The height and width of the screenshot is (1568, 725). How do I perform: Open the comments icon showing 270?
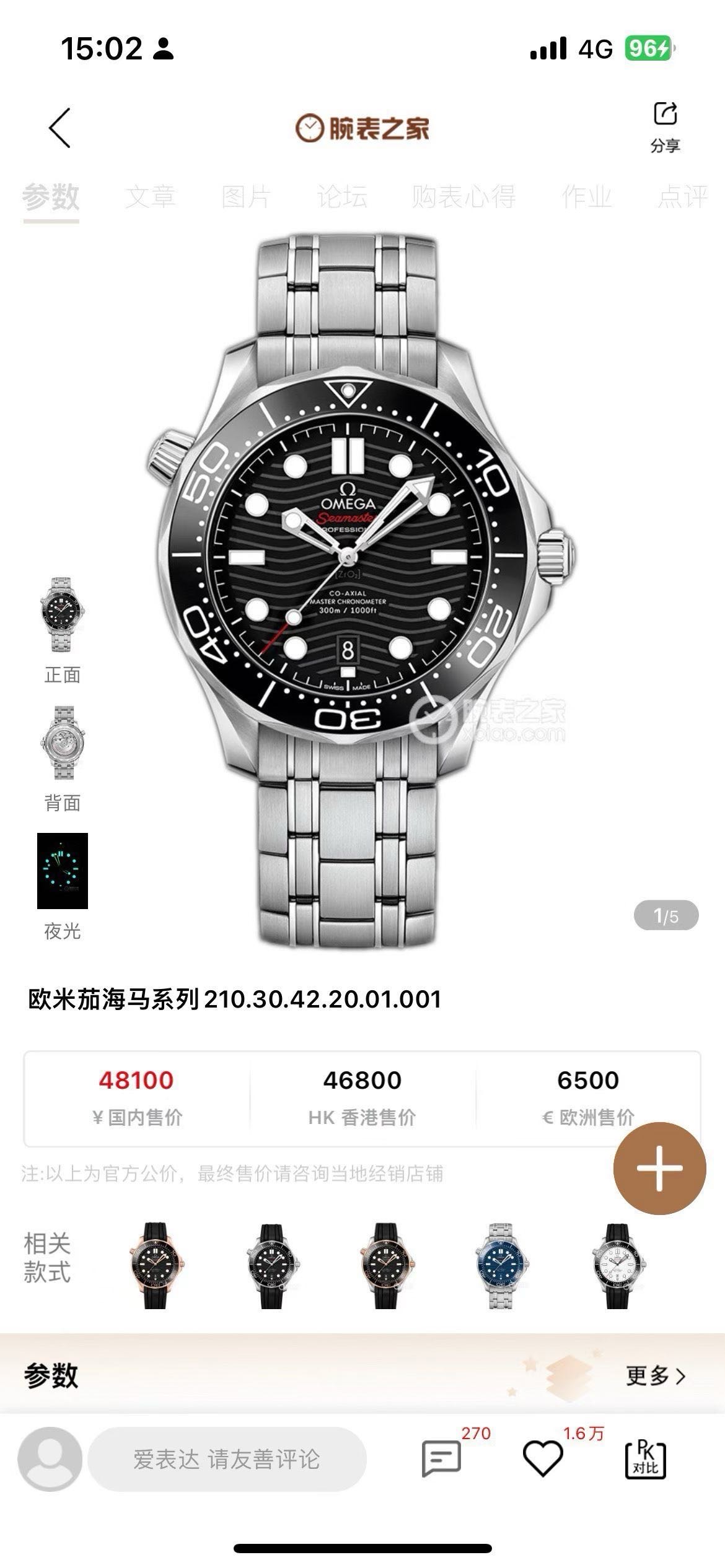tap(441, 1458)
